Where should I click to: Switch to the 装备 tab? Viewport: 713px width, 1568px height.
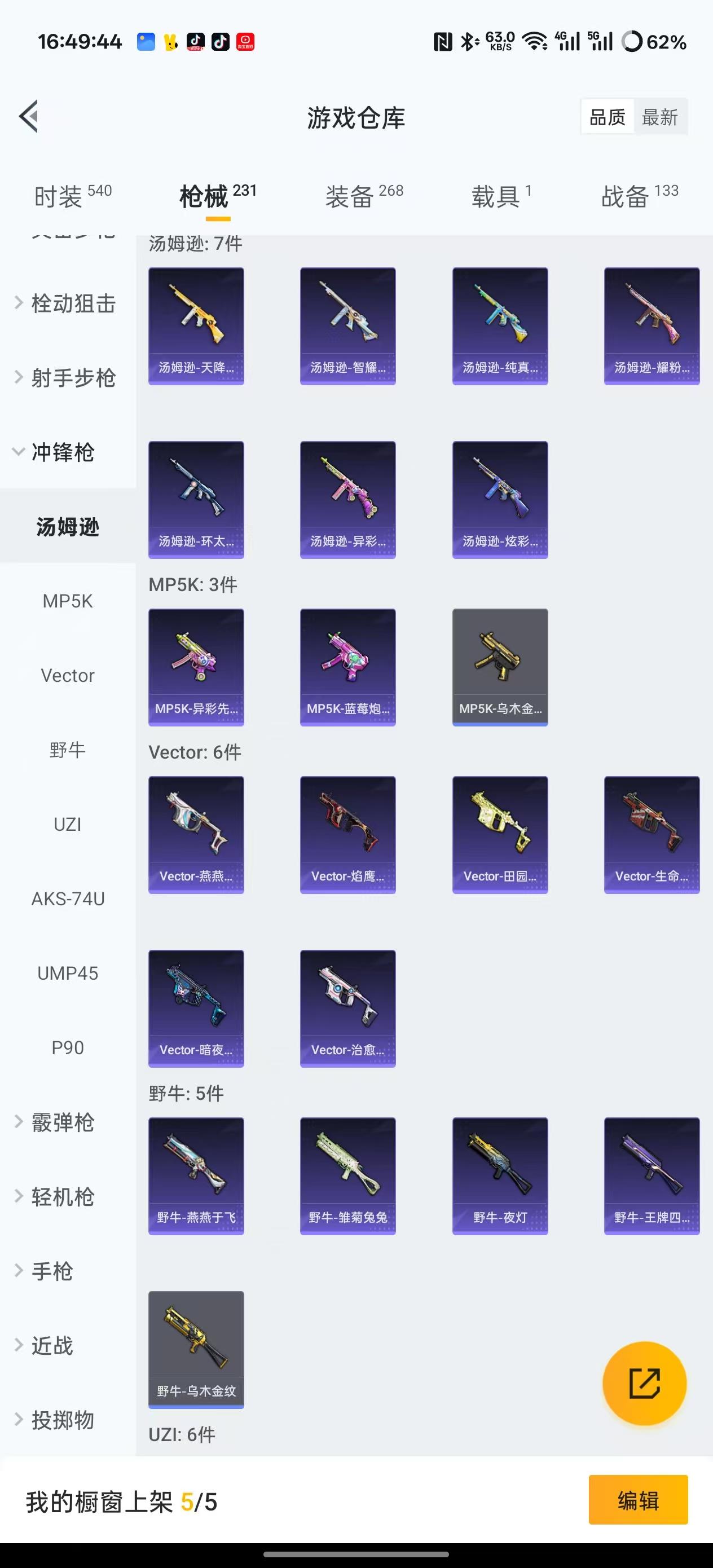tap(364, 197)
